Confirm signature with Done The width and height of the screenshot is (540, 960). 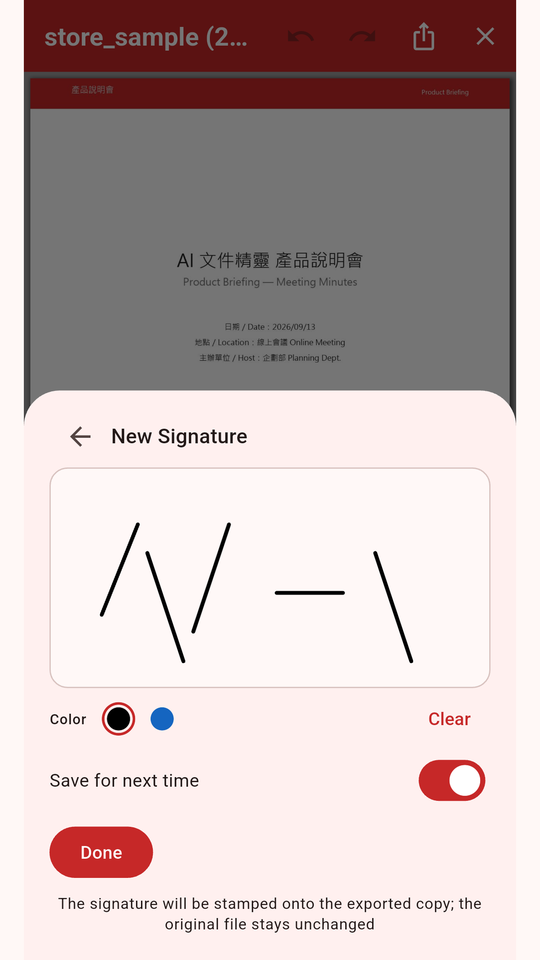coord(101,852)
